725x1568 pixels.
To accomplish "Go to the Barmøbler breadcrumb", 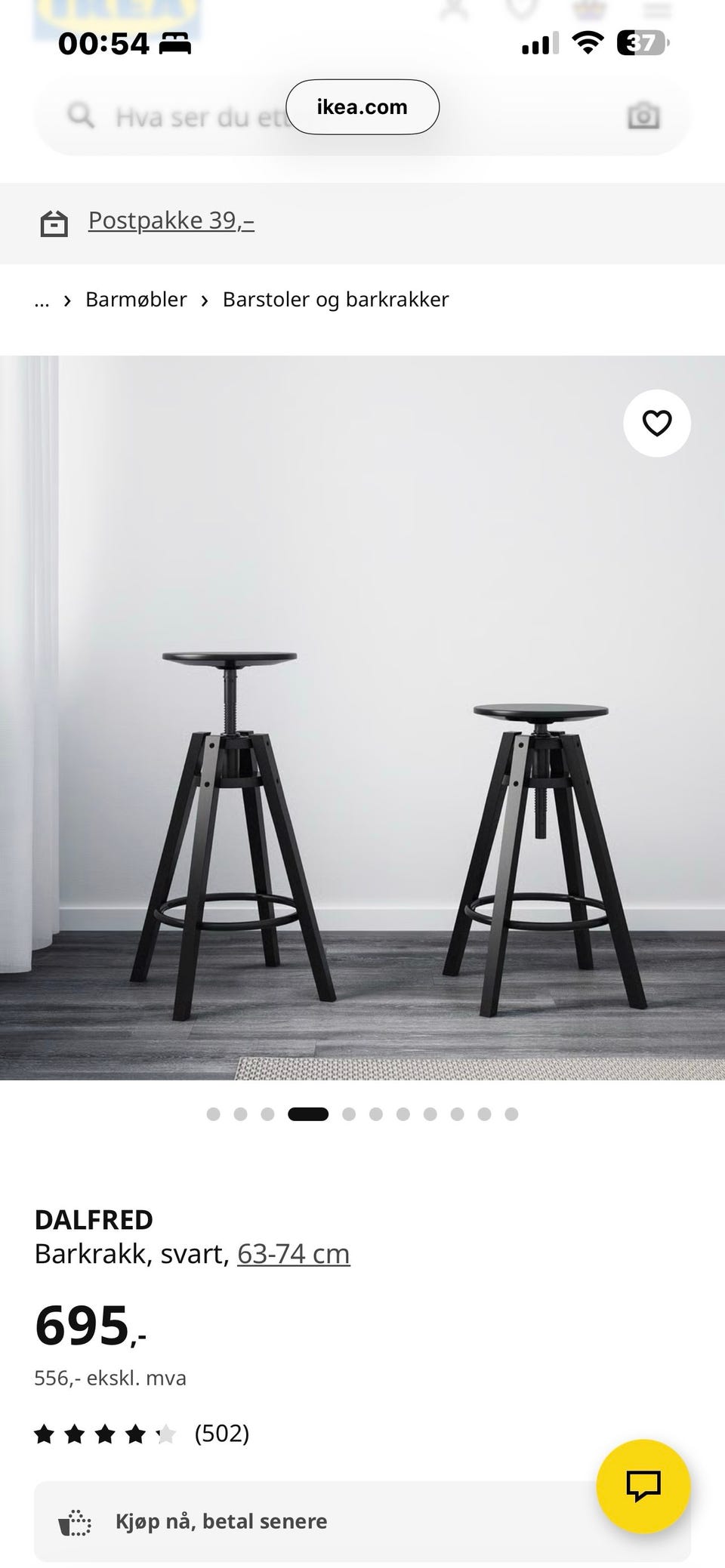I will 136,300.
